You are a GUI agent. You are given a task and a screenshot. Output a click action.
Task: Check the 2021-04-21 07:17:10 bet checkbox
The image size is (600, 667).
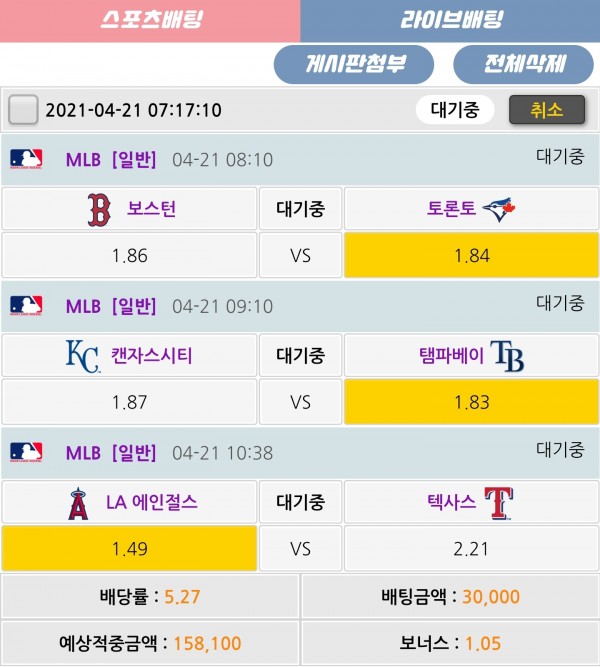click(22, 109)
